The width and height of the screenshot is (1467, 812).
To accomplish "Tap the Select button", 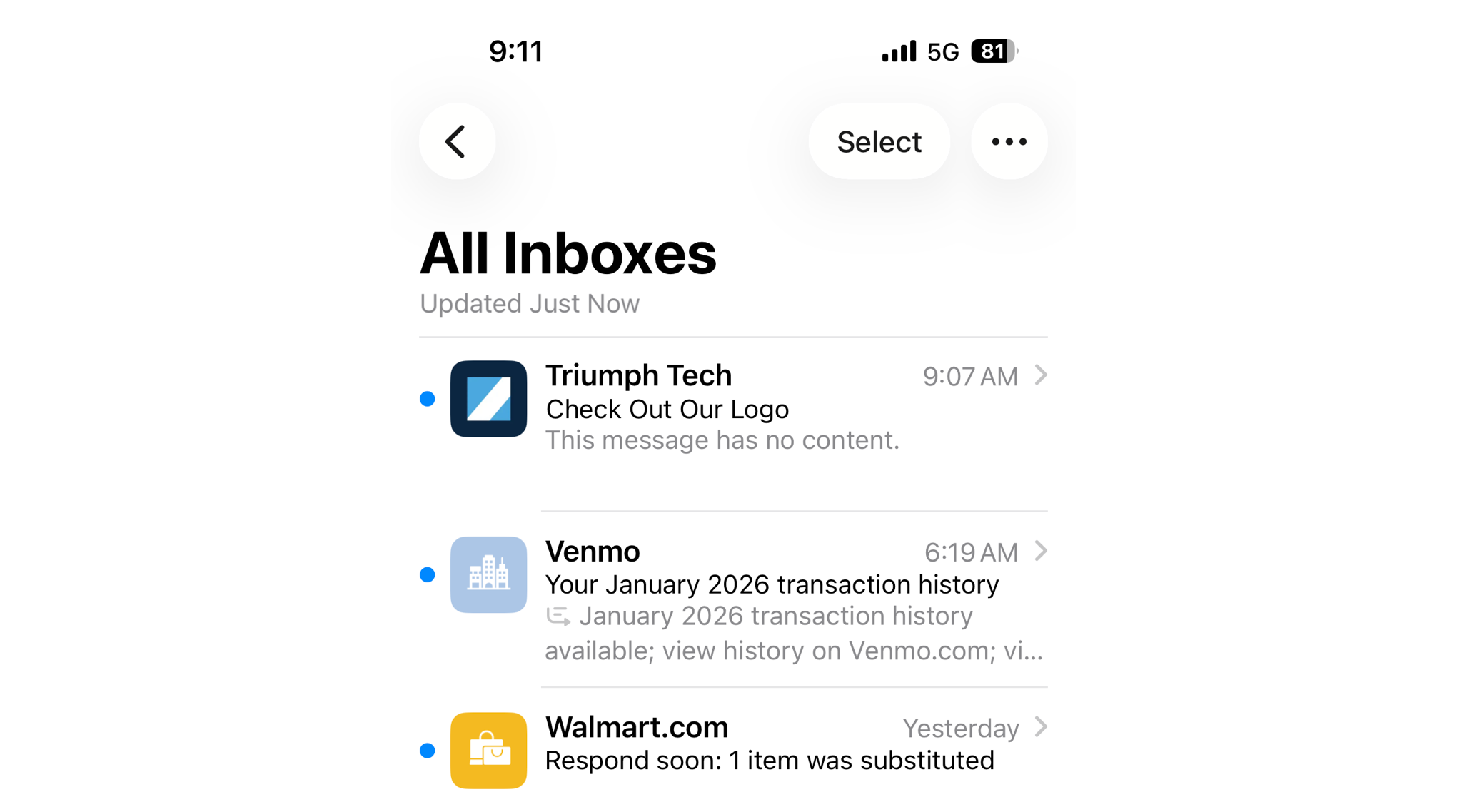I will (x=879, y=141).
